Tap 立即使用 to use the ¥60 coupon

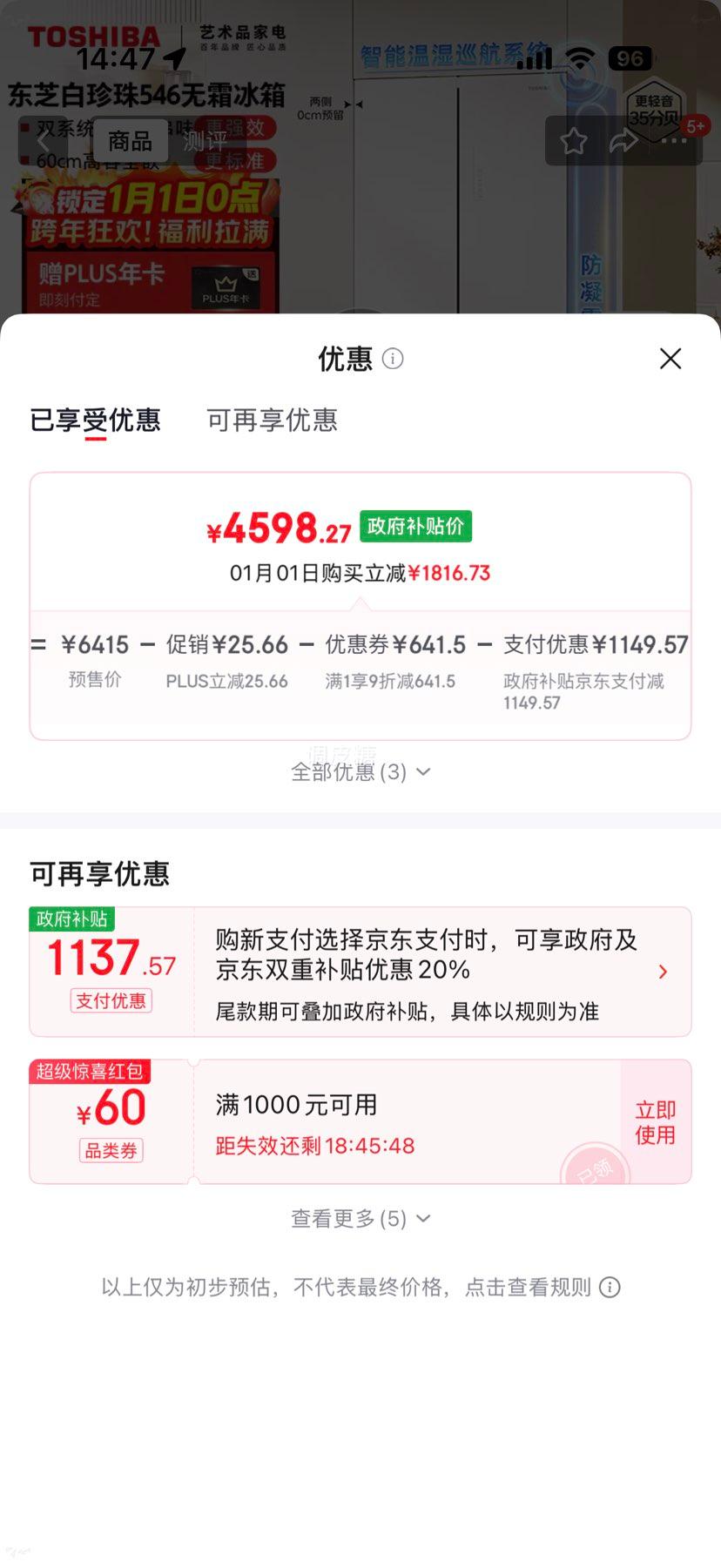[655, 1121]
